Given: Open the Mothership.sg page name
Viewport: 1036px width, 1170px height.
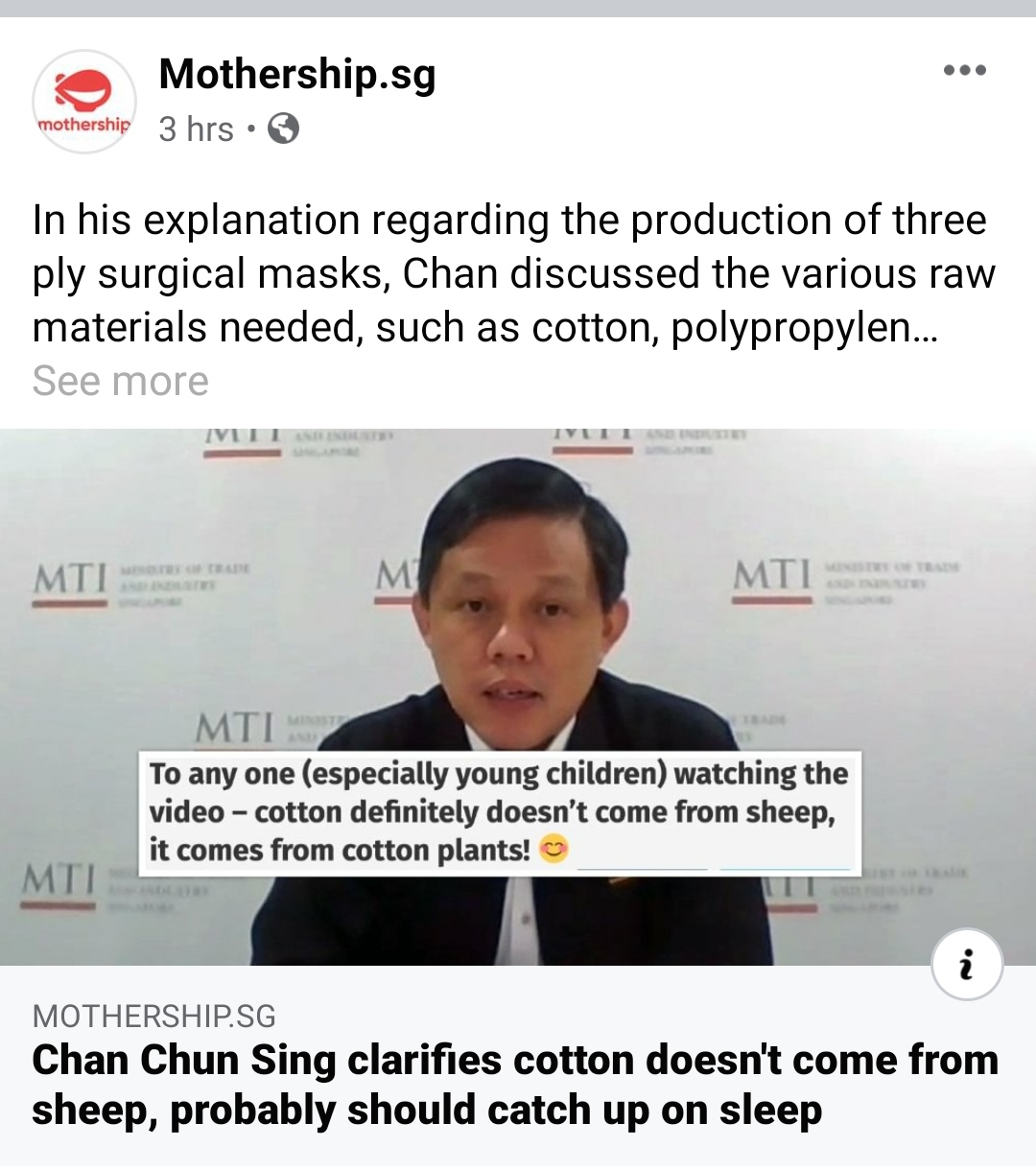Looking at the screenshot, I should point(297,74).
